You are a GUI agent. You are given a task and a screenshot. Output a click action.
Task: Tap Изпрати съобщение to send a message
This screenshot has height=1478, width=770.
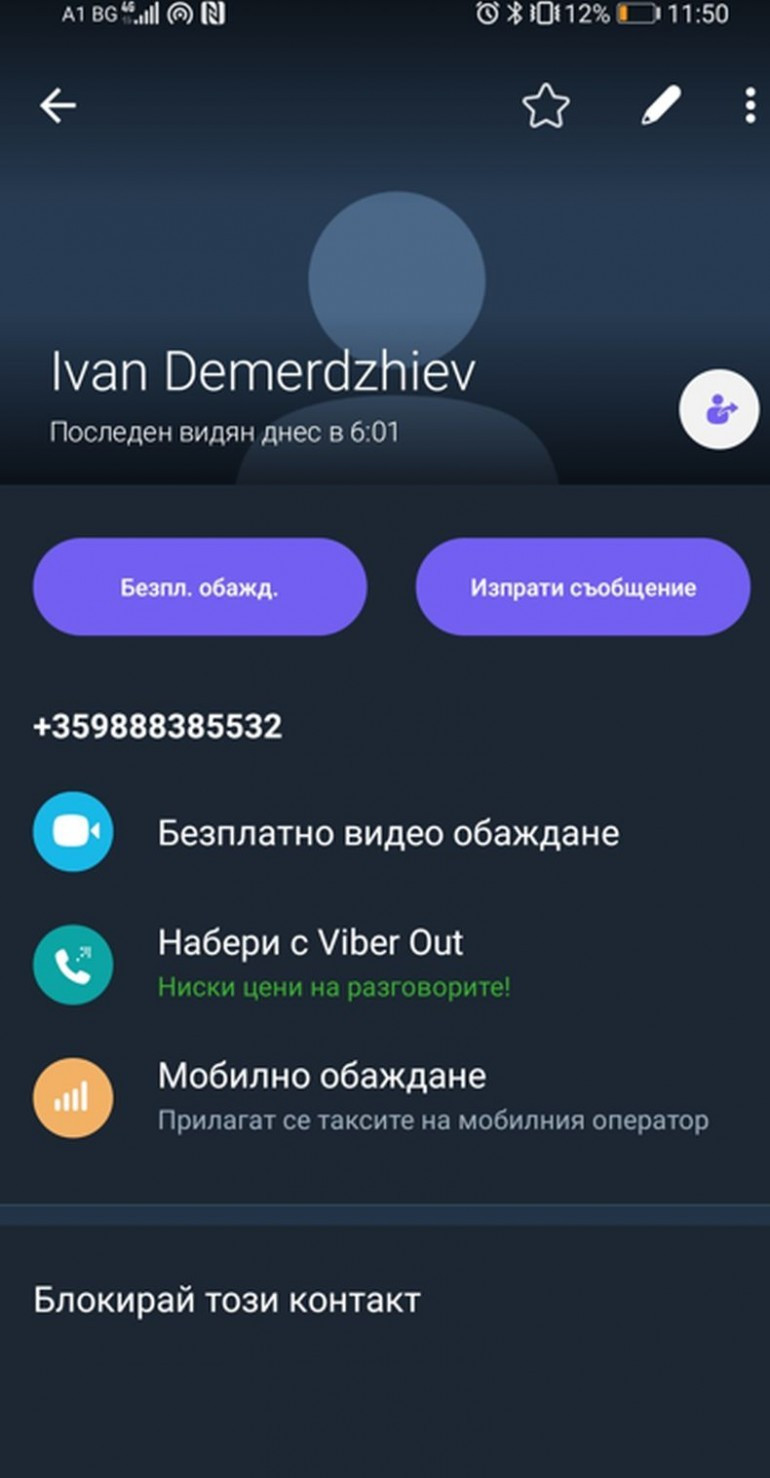pos(582,587)
